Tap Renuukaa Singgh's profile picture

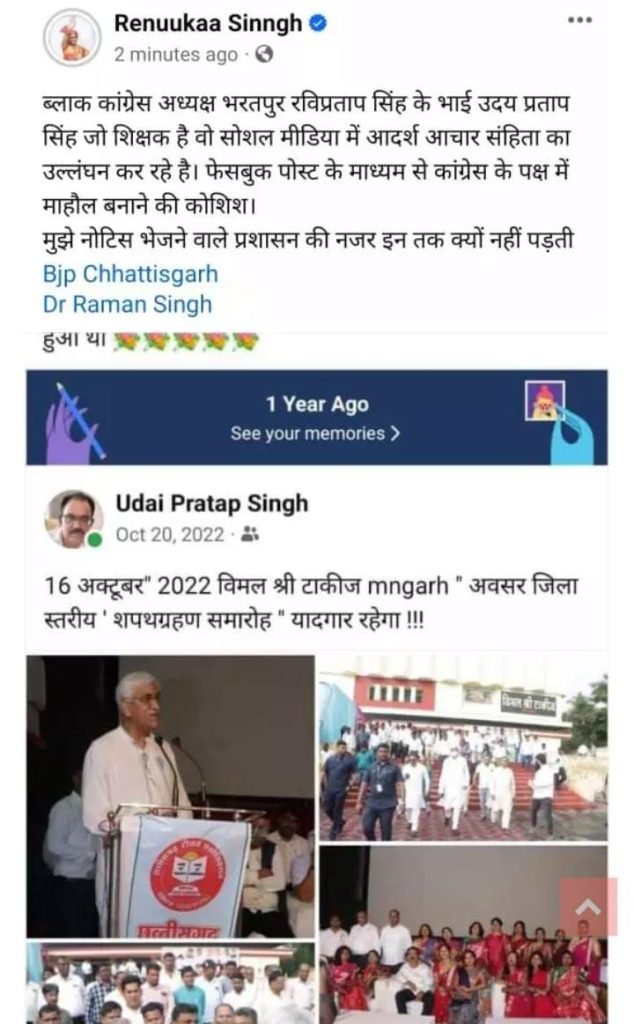[72, 38]
